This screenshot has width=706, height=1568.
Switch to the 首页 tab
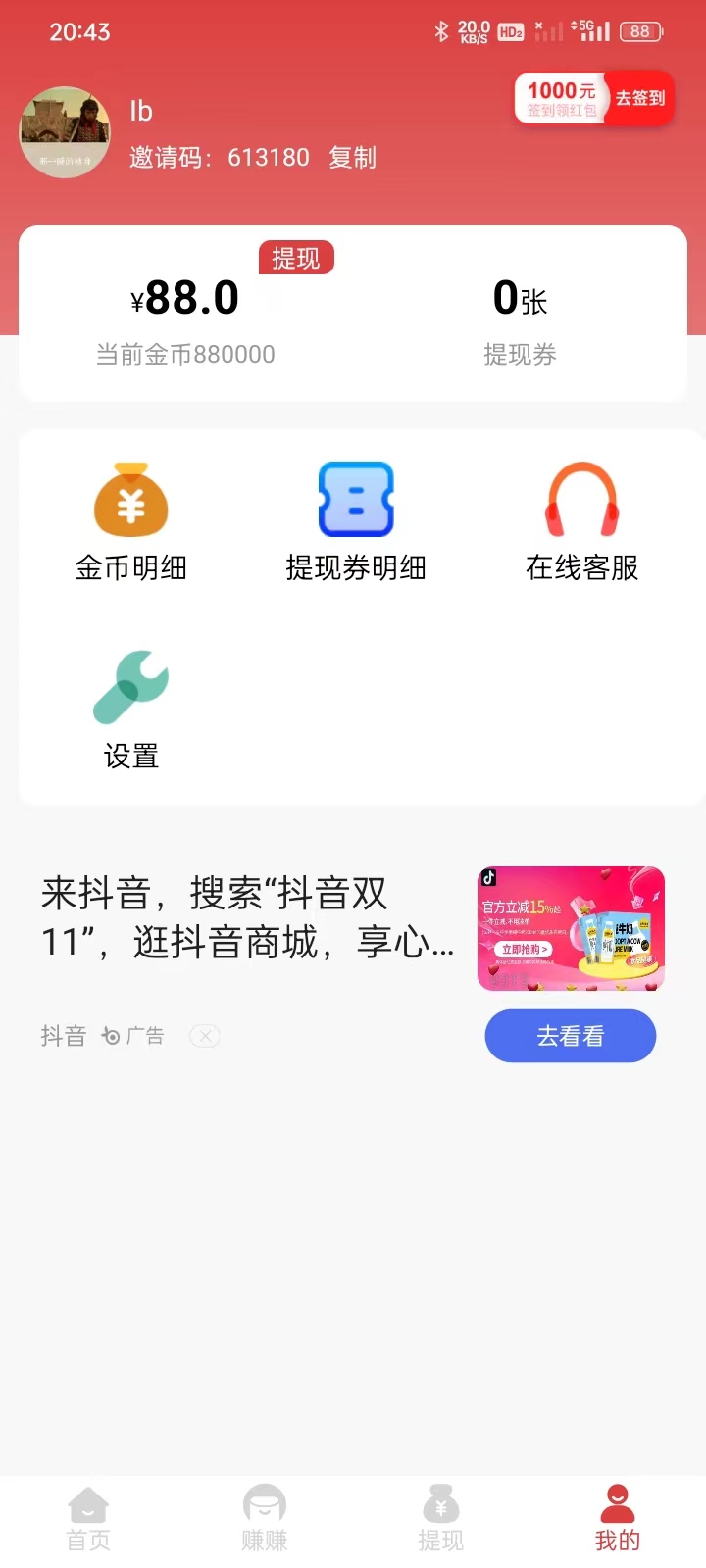(x=88, y=1519)
